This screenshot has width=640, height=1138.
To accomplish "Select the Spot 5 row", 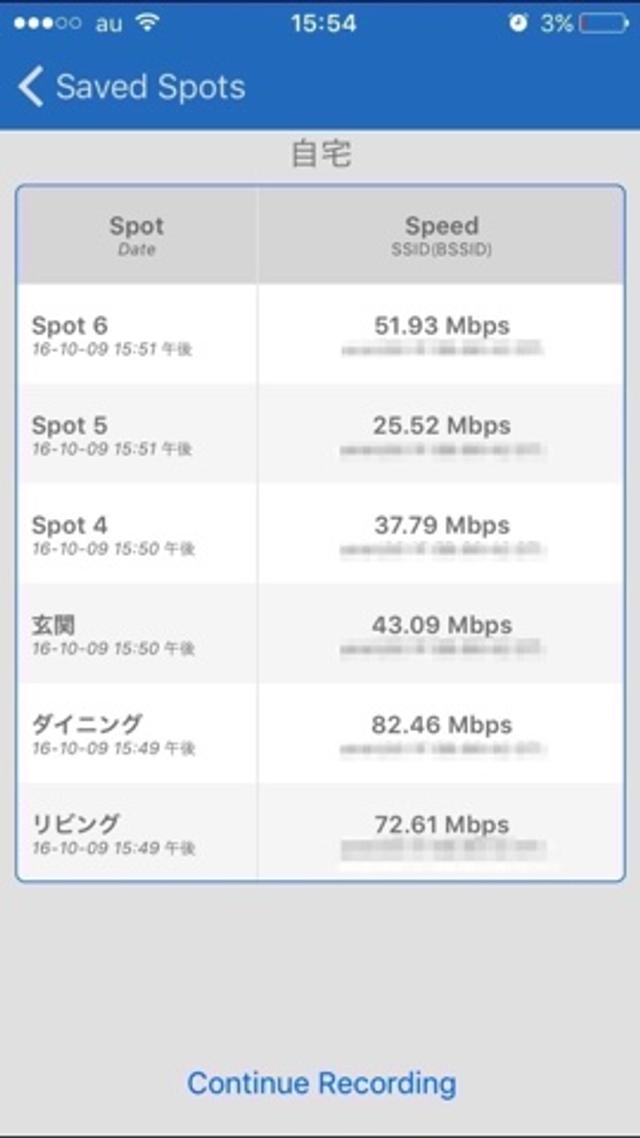I will coord(320,435).
